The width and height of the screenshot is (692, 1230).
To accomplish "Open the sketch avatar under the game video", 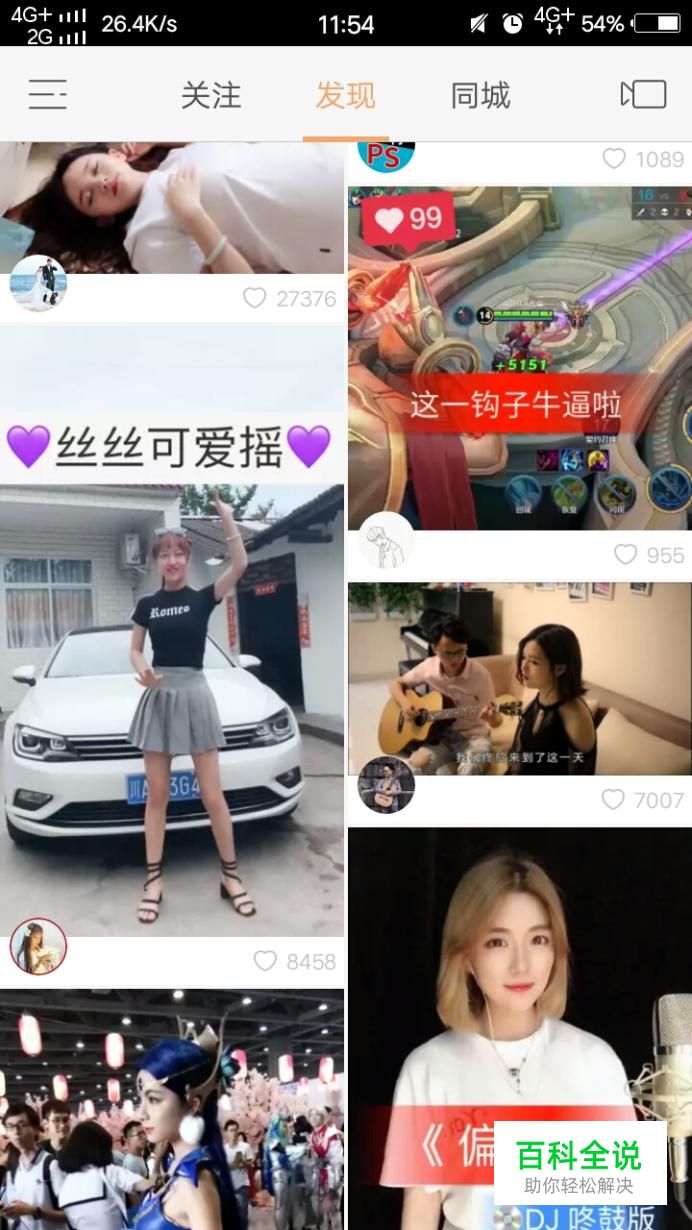I will coord(386,541).
